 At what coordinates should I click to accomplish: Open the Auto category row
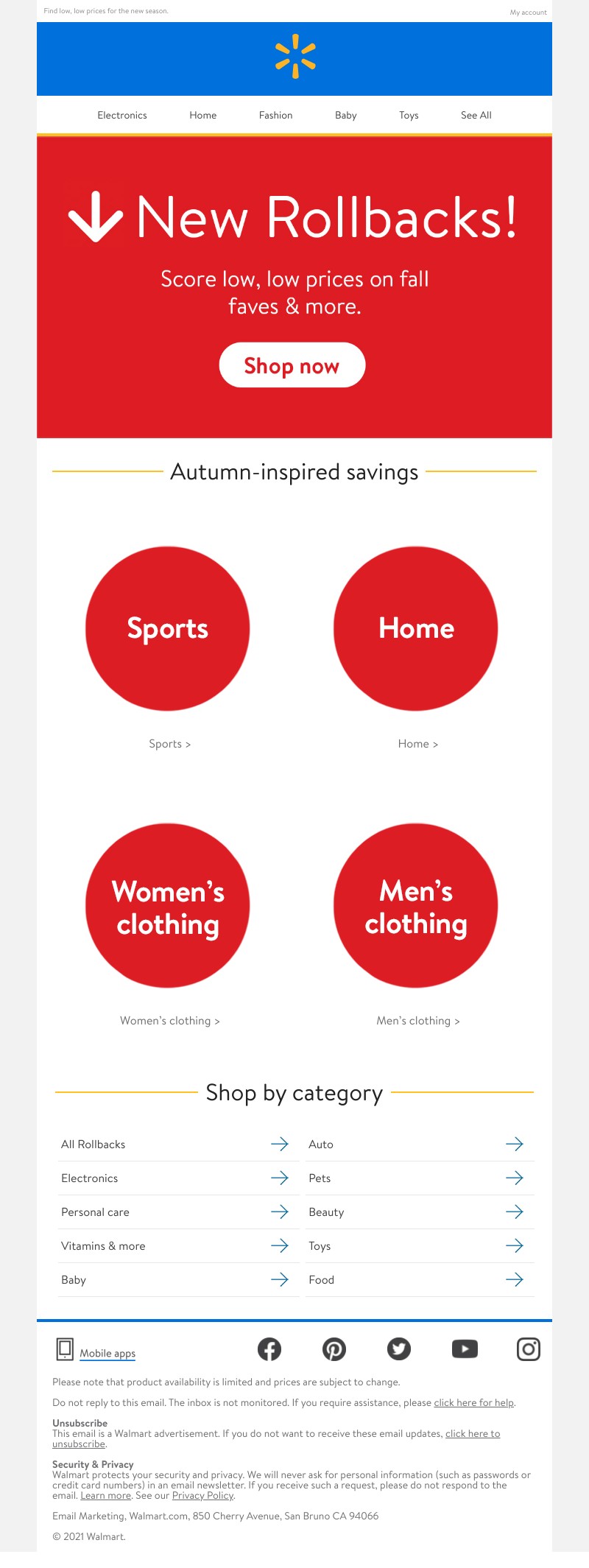[x=416, y=1145]
